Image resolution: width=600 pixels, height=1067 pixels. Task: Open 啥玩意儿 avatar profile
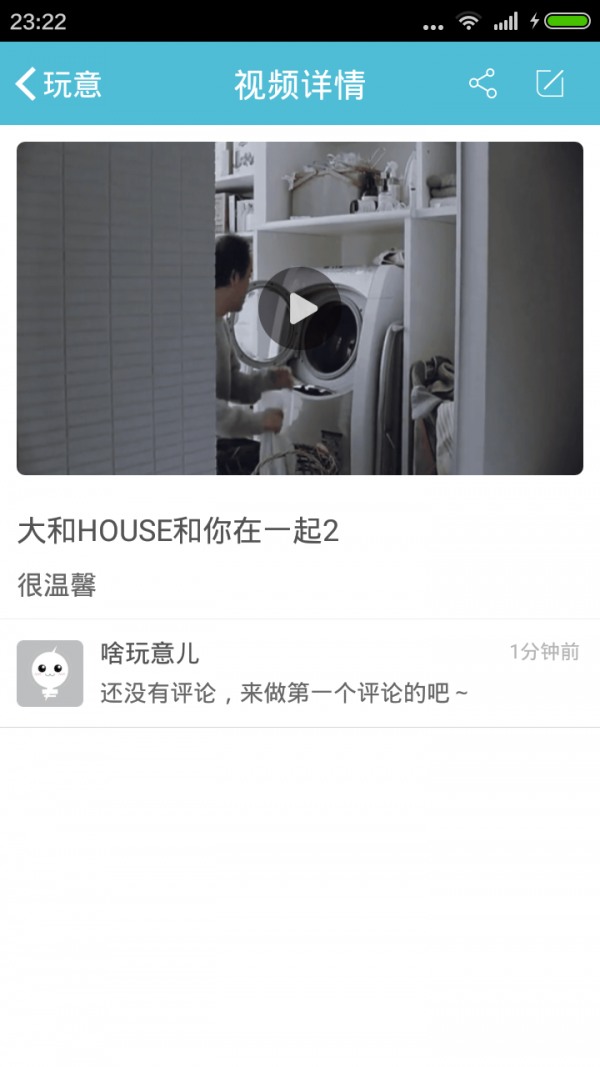point(50,673)
